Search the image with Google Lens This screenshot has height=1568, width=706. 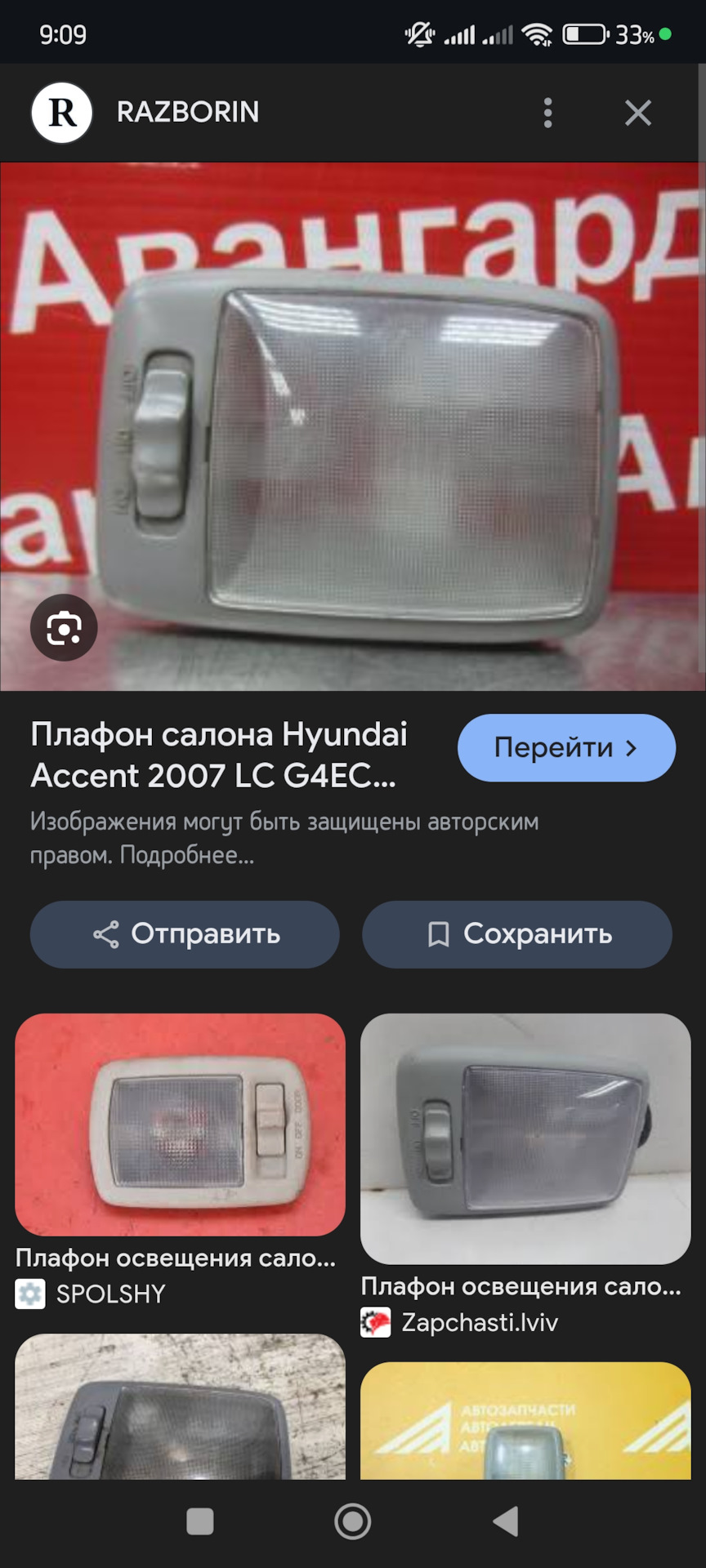click(x=64, y=628)
